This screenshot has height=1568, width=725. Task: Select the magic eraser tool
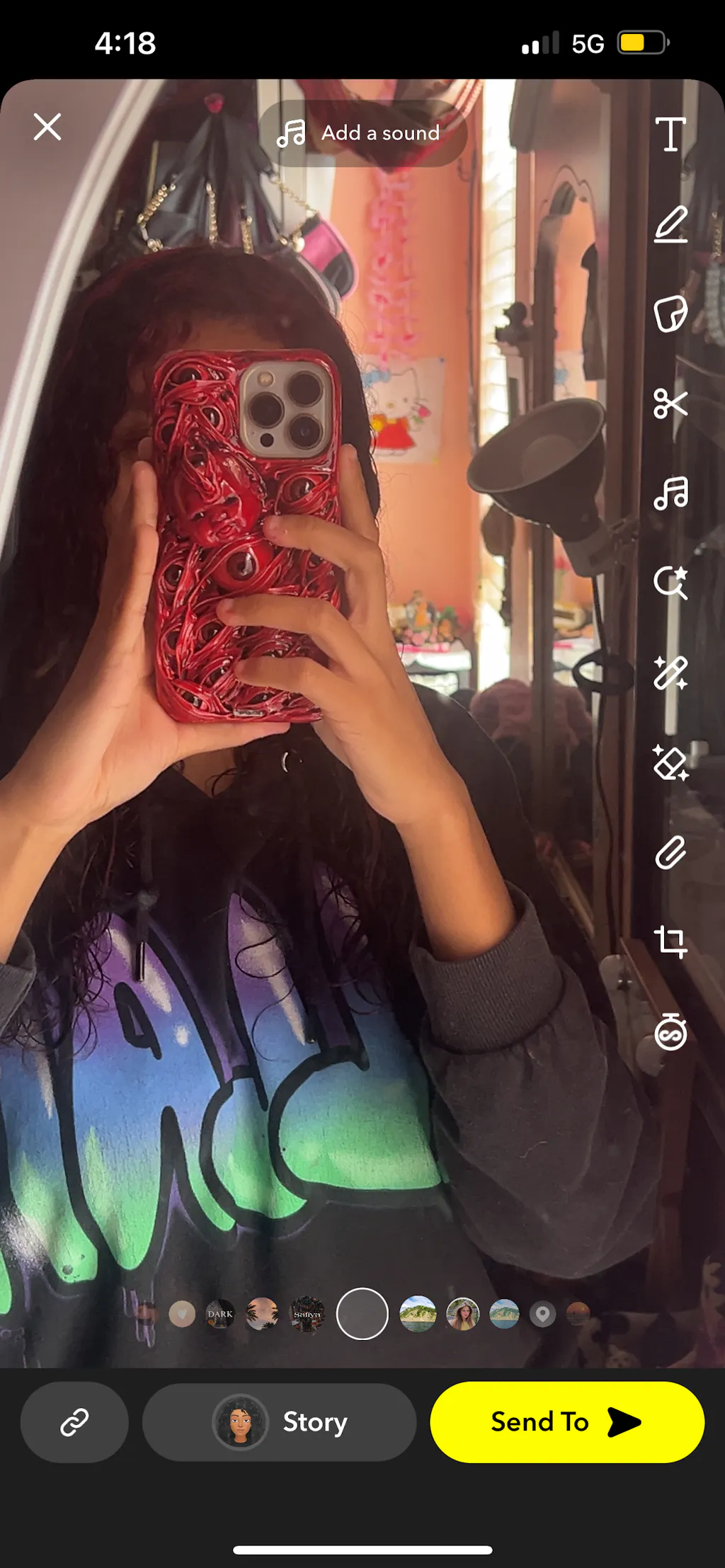(670, 762)
